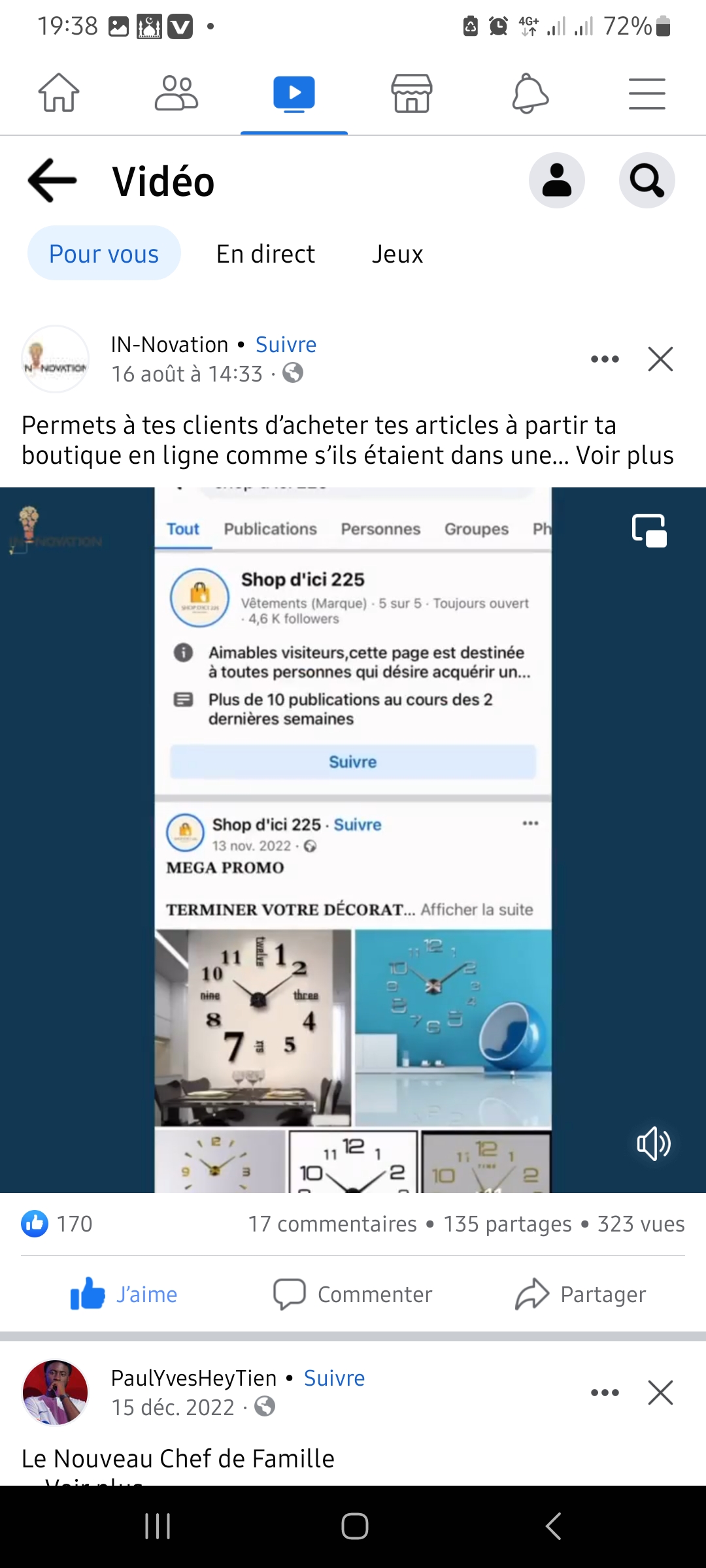Search videos with the magnifier icon
The width and height of the screenshot is (706, 1568).
pos(647,181)
